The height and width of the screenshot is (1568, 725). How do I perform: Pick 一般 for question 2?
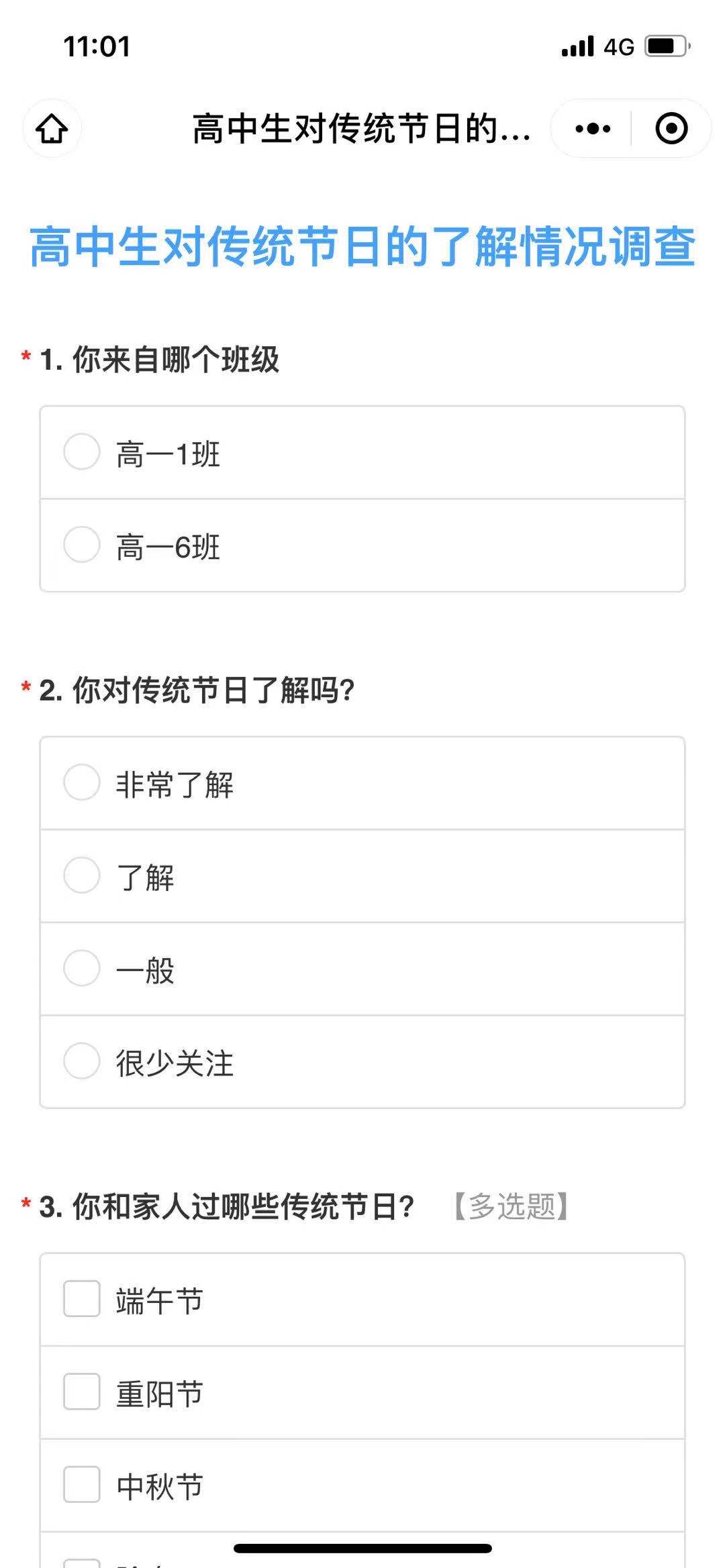point(362,969)
